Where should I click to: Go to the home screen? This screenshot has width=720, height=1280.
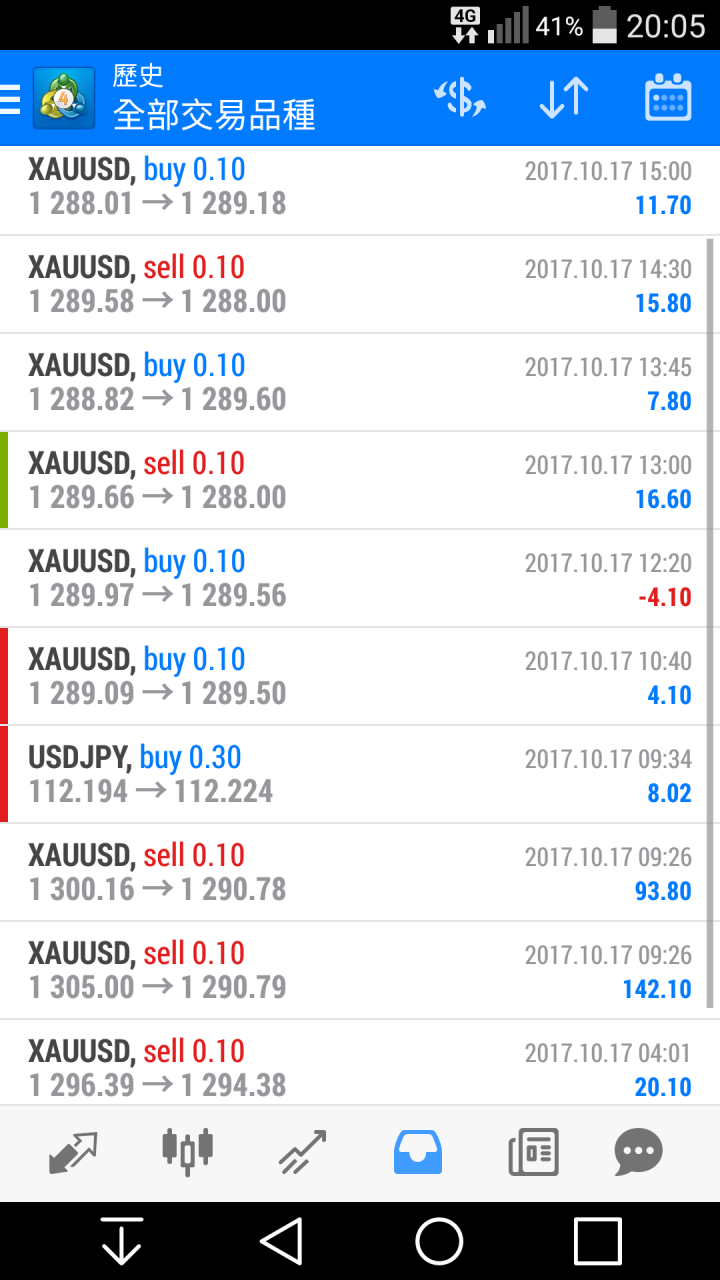click(x=439, y=1242)
